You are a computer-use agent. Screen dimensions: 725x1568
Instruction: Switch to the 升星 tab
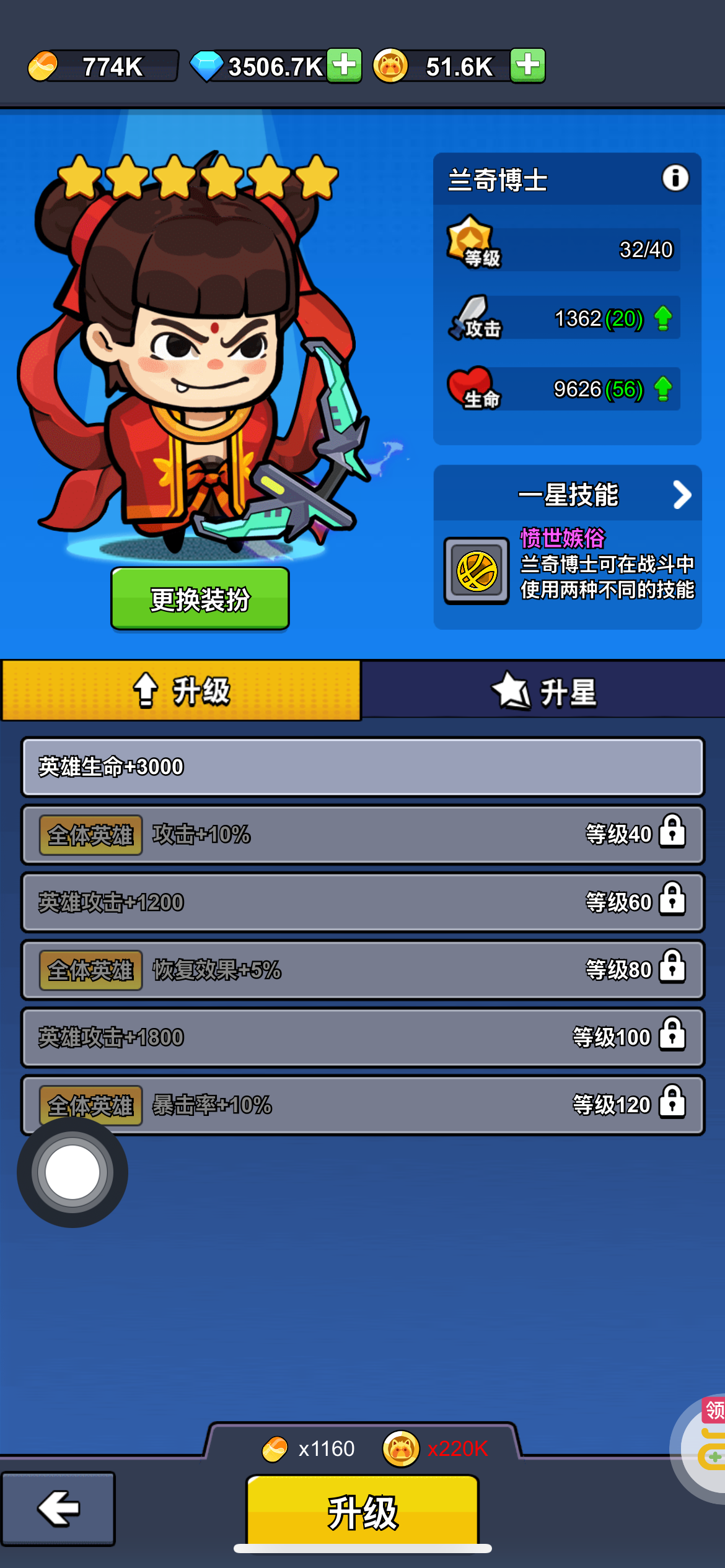[543, 690]
